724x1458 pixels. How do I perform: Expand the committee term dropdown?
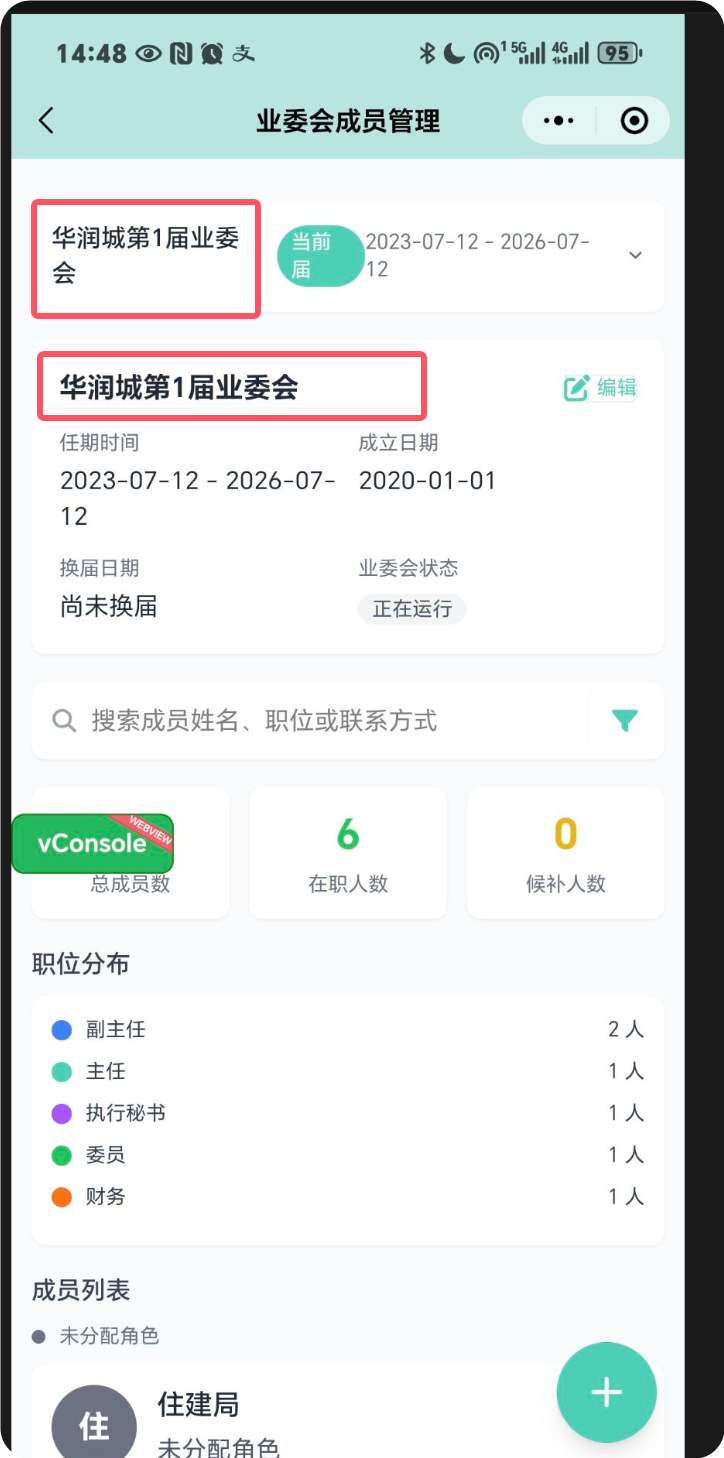click(x=635, y=256)
